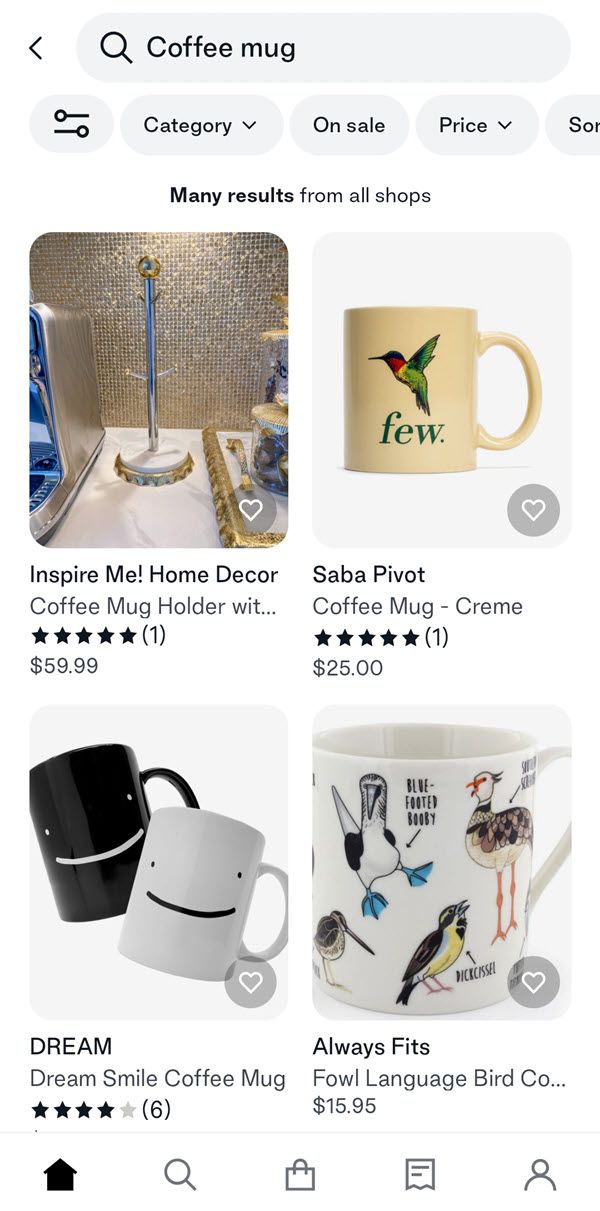This screenshot has width=600, height=1211.
Task: Open the shopping bag tab
Action: click(x=300, y=1174)
